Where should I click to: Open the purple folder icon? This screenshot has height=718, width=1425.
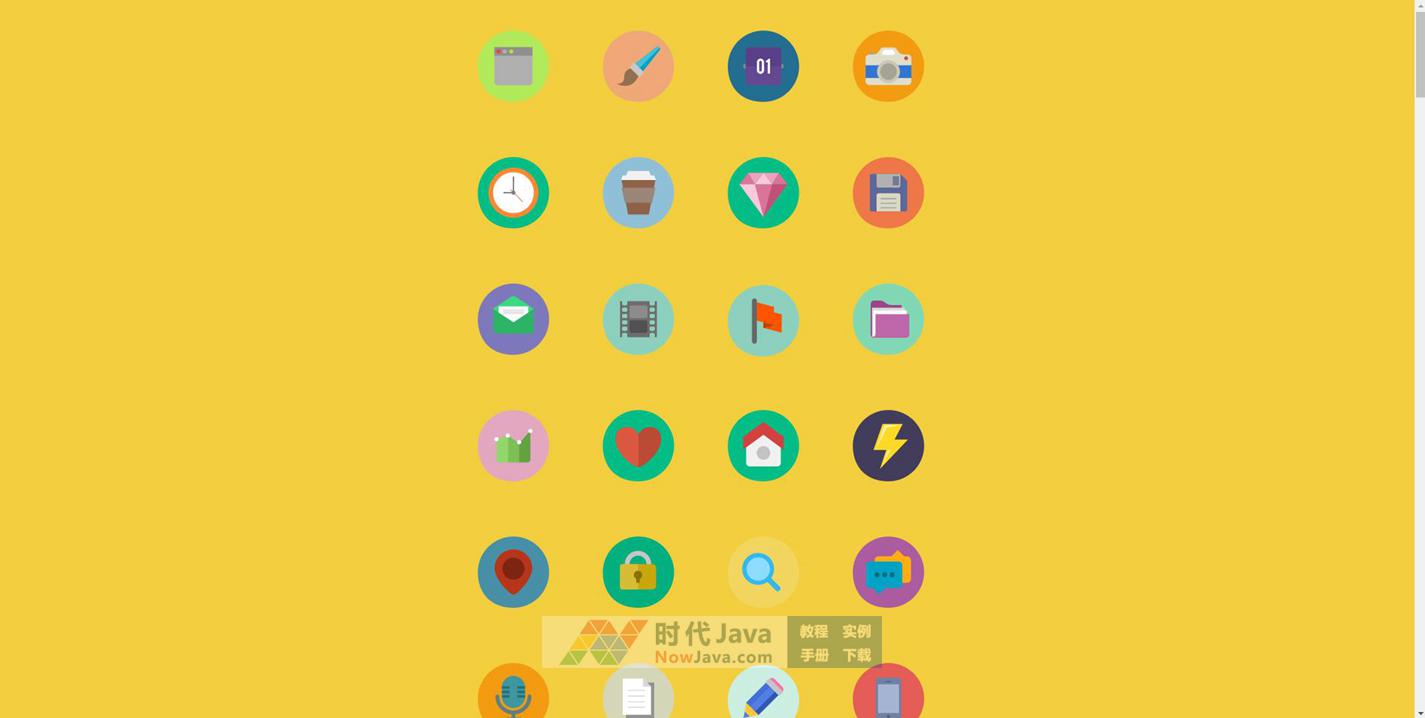888,319
